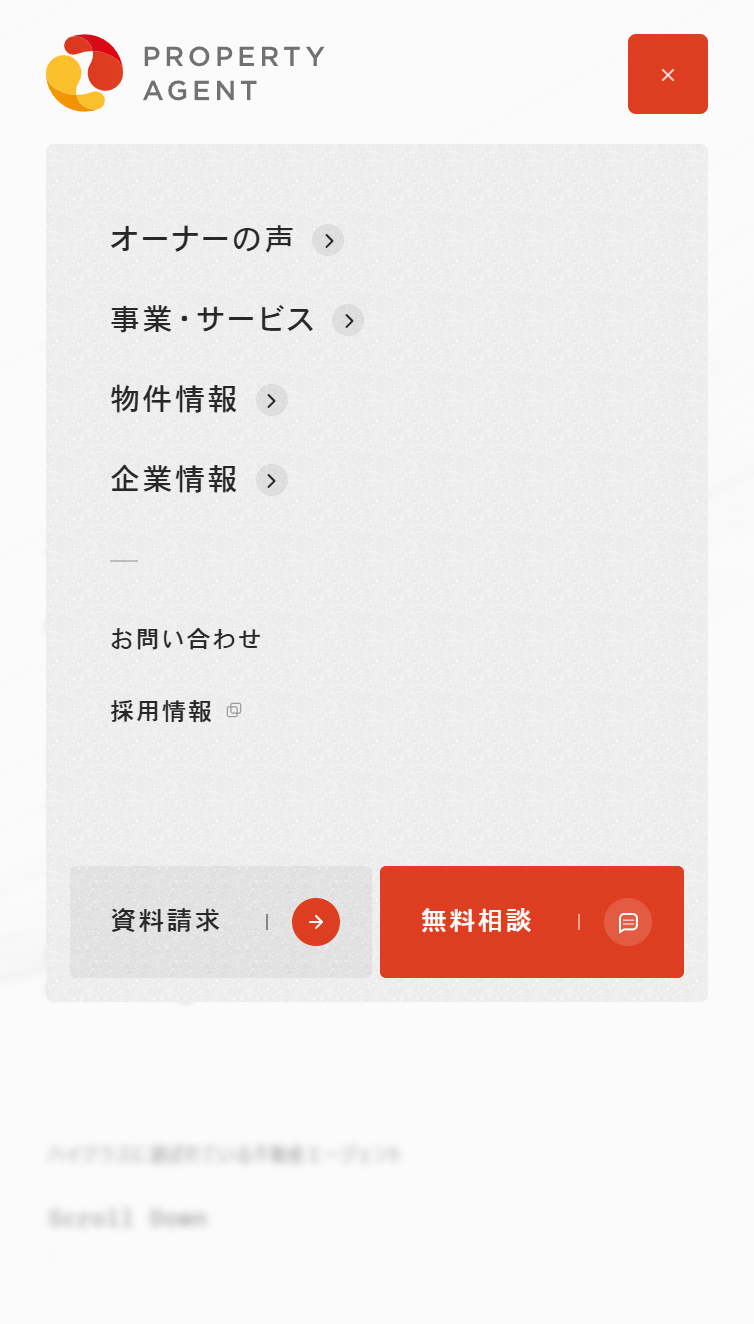Select the arrow icon inside 資料請求 button
This screenshot has width=754, height=1324.
coord(316,922)
